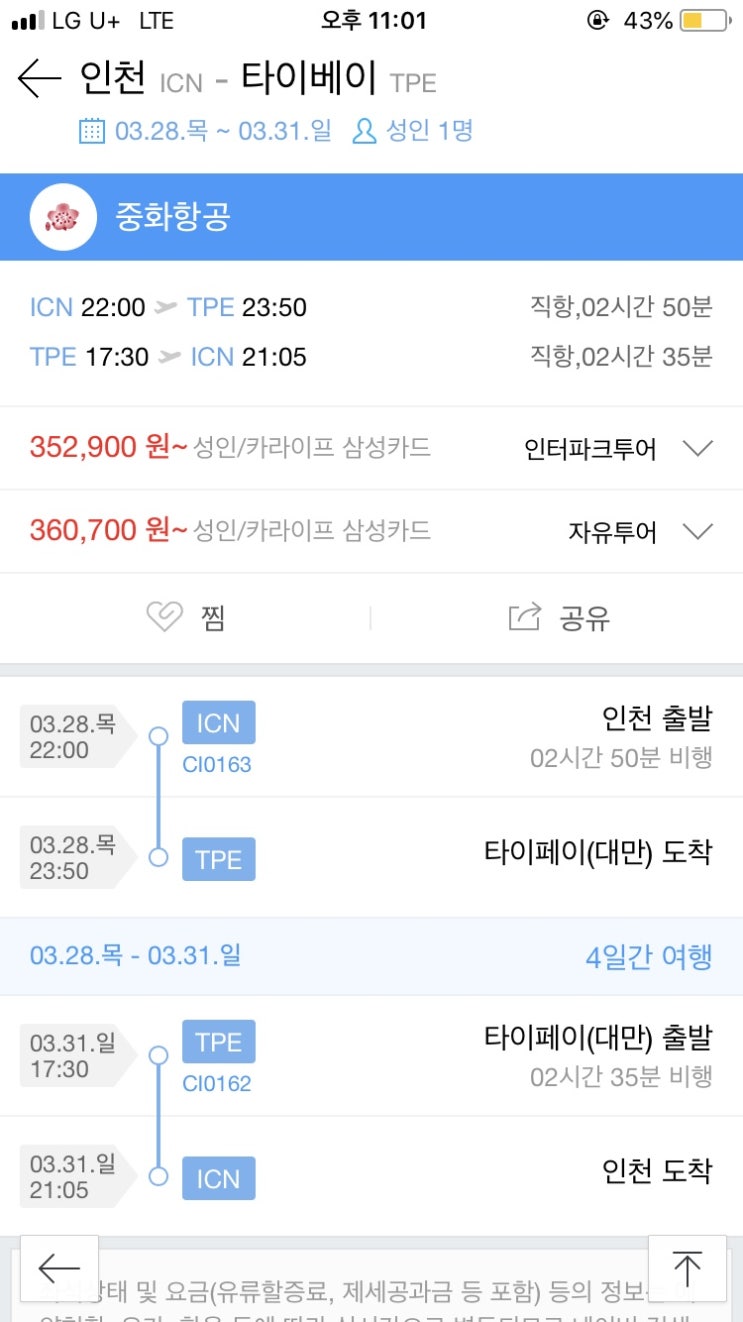Go back using the top-left arrow
This screenshot has height=1322, width=743.
[x=40, y=78]
